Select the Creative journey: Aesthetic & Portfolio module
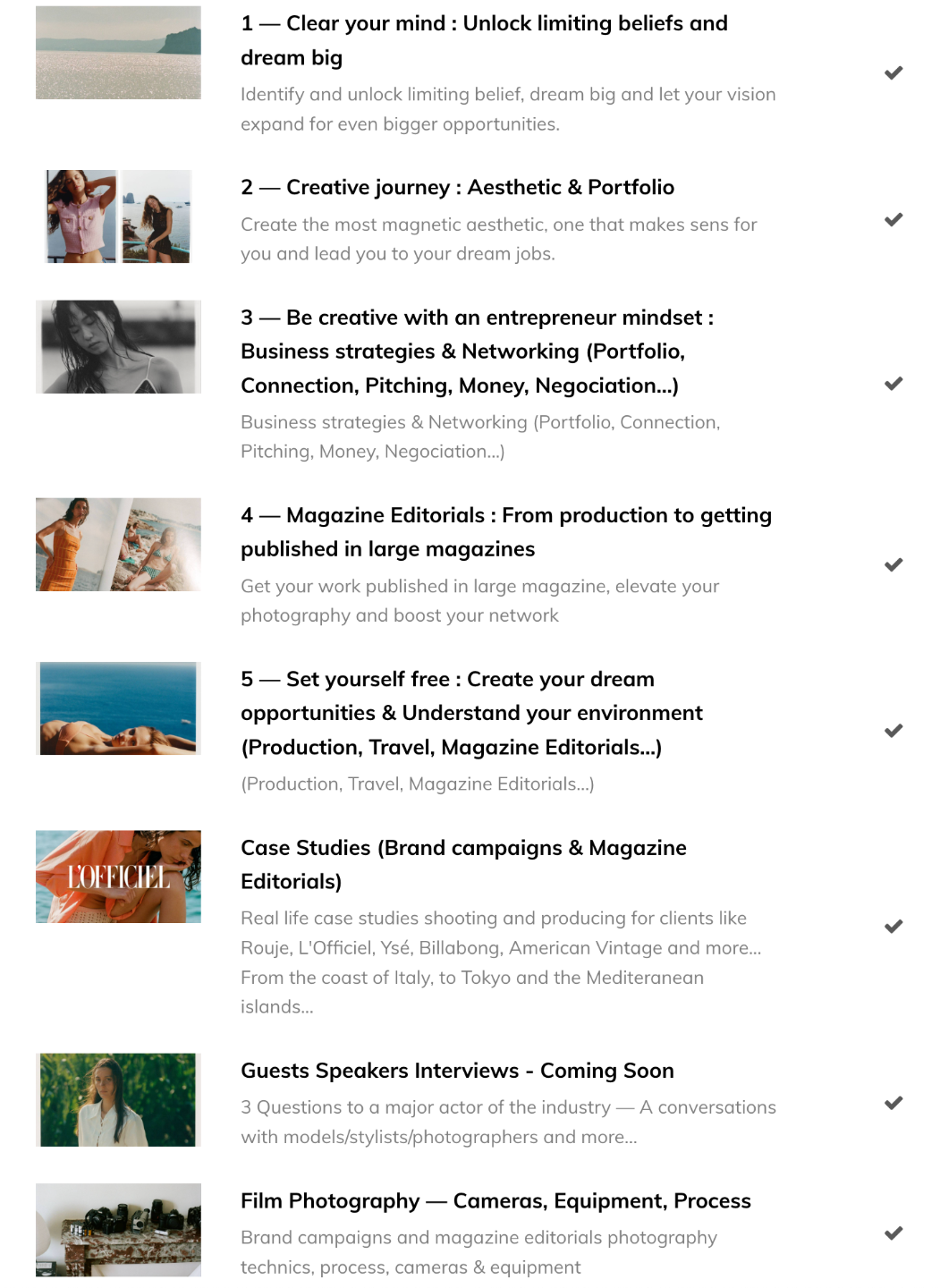This screenshot has width=940, height=1288. click(457, 188)
